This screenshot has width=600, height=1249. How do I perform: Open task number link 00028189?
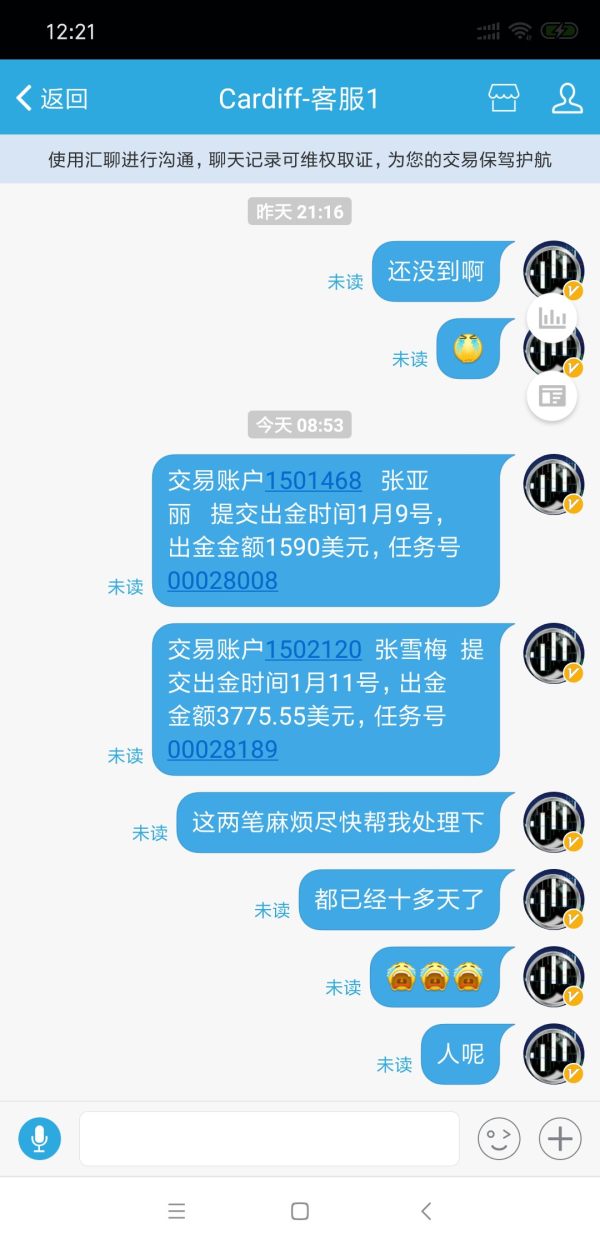coord(222,749)
